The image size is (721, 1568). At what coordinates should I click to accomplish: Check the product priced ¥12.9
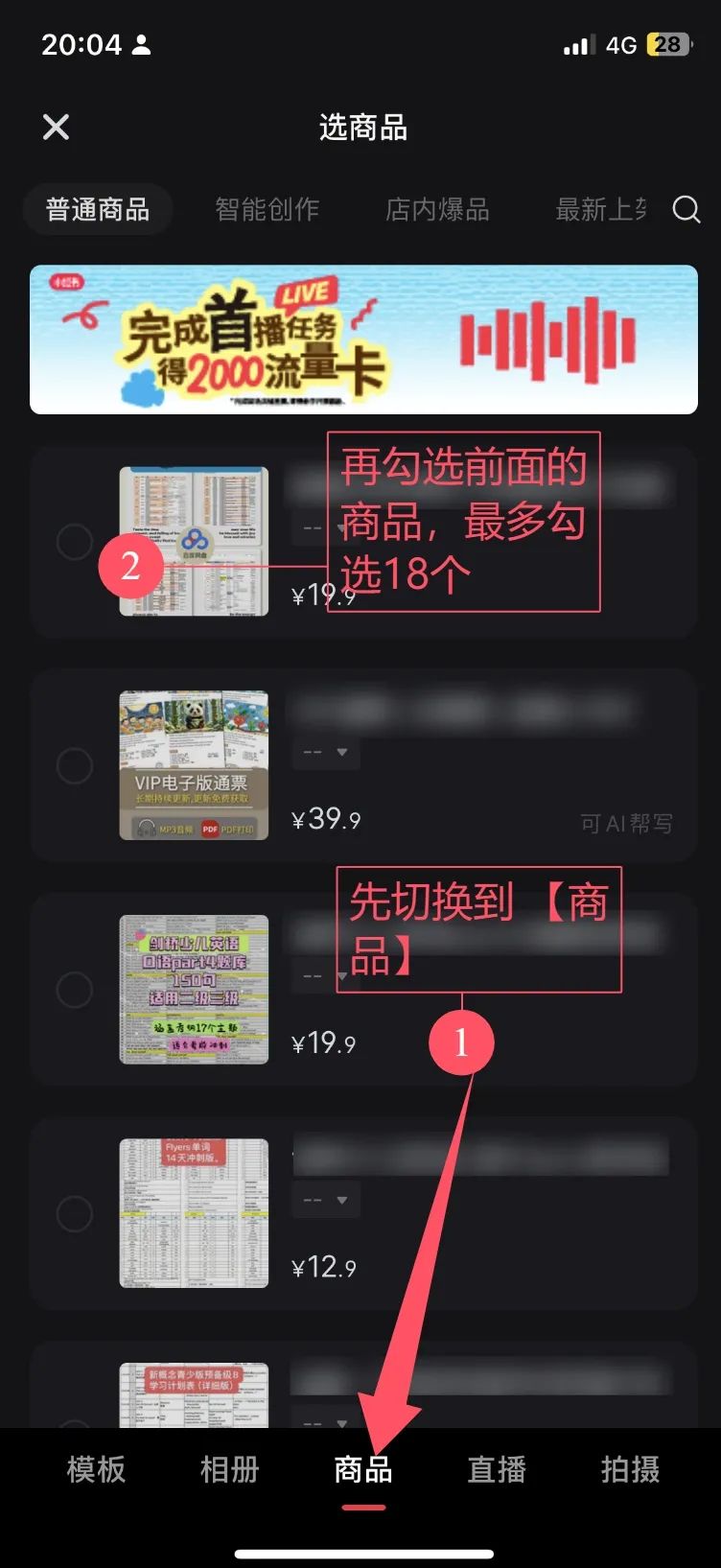point(75,1213)
